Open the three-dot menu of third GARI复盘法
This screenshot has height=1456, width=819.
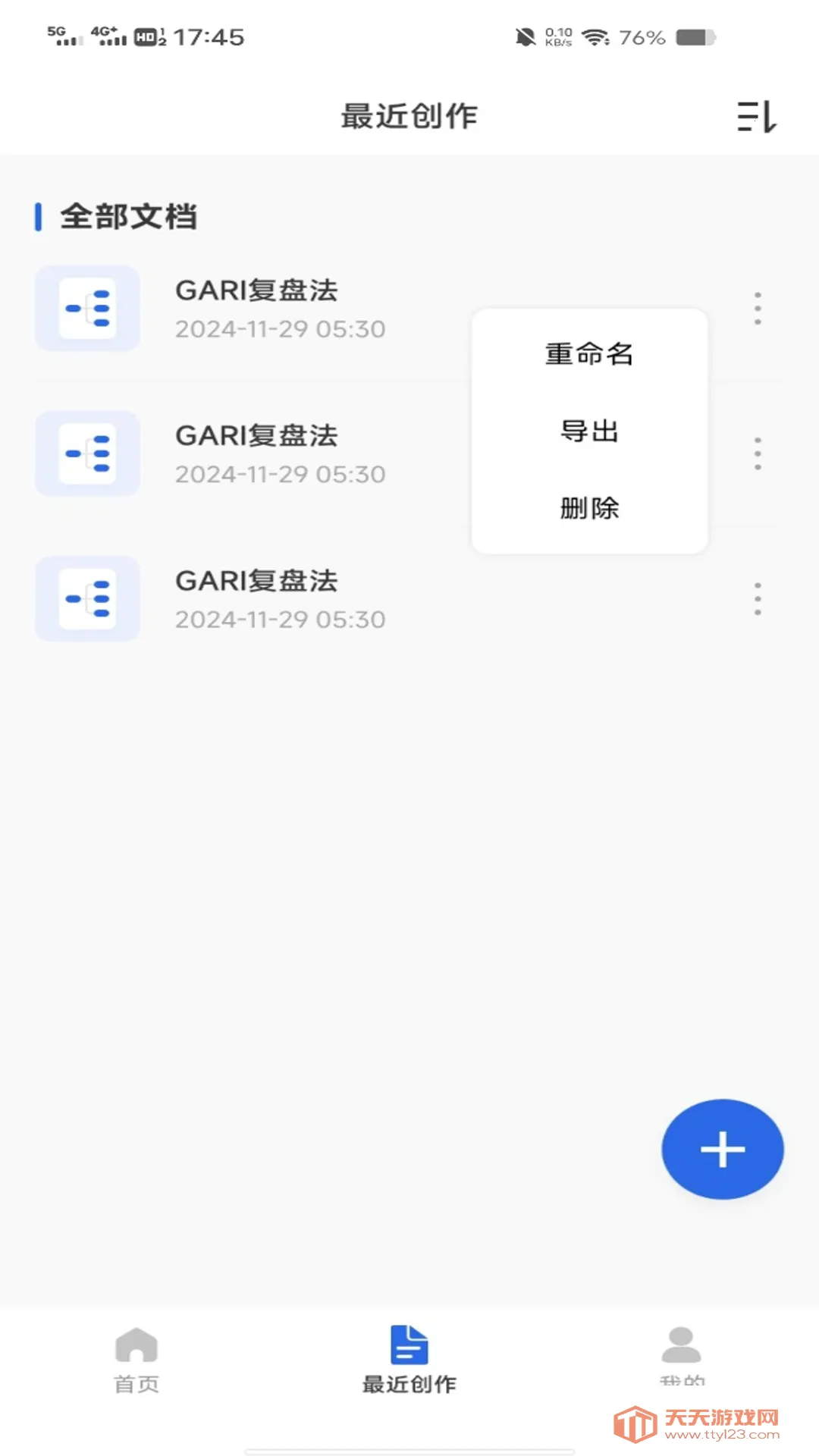(x=758, y=599)
